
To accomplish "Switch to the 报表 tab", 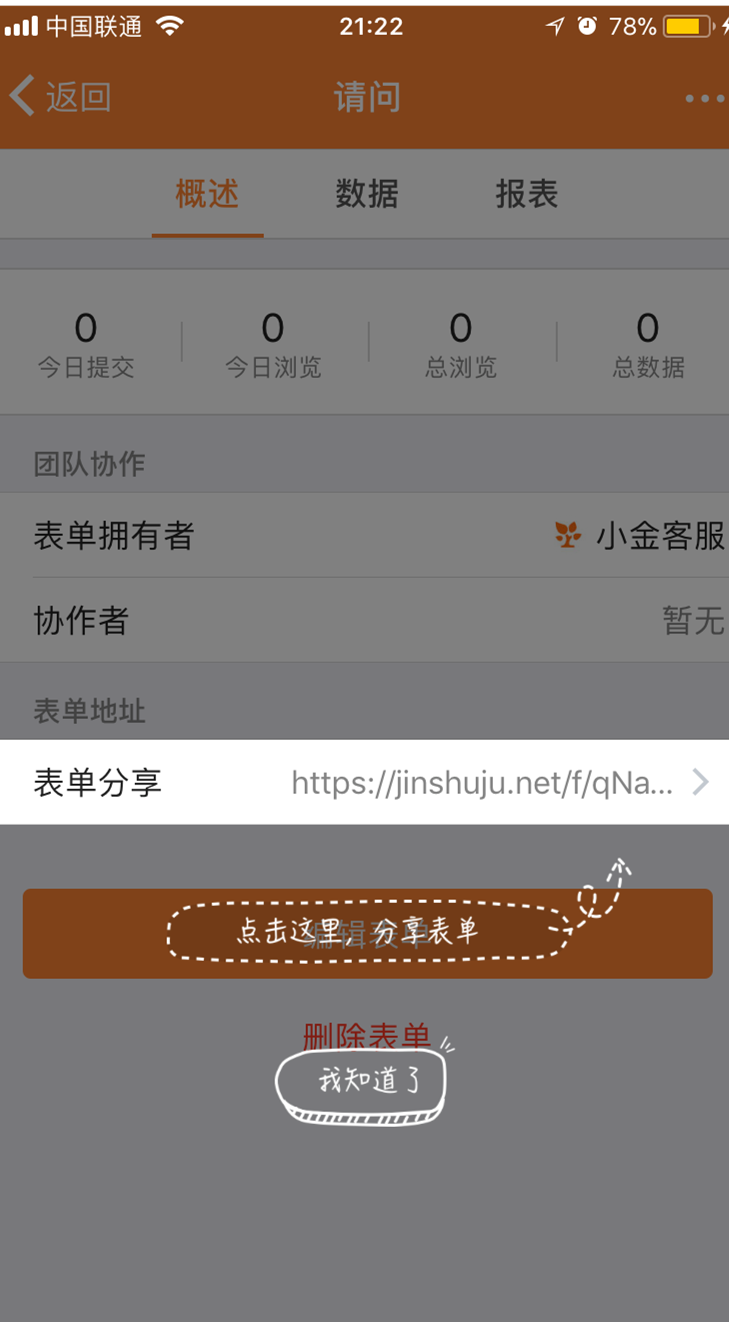I will [x=526, y=194].
